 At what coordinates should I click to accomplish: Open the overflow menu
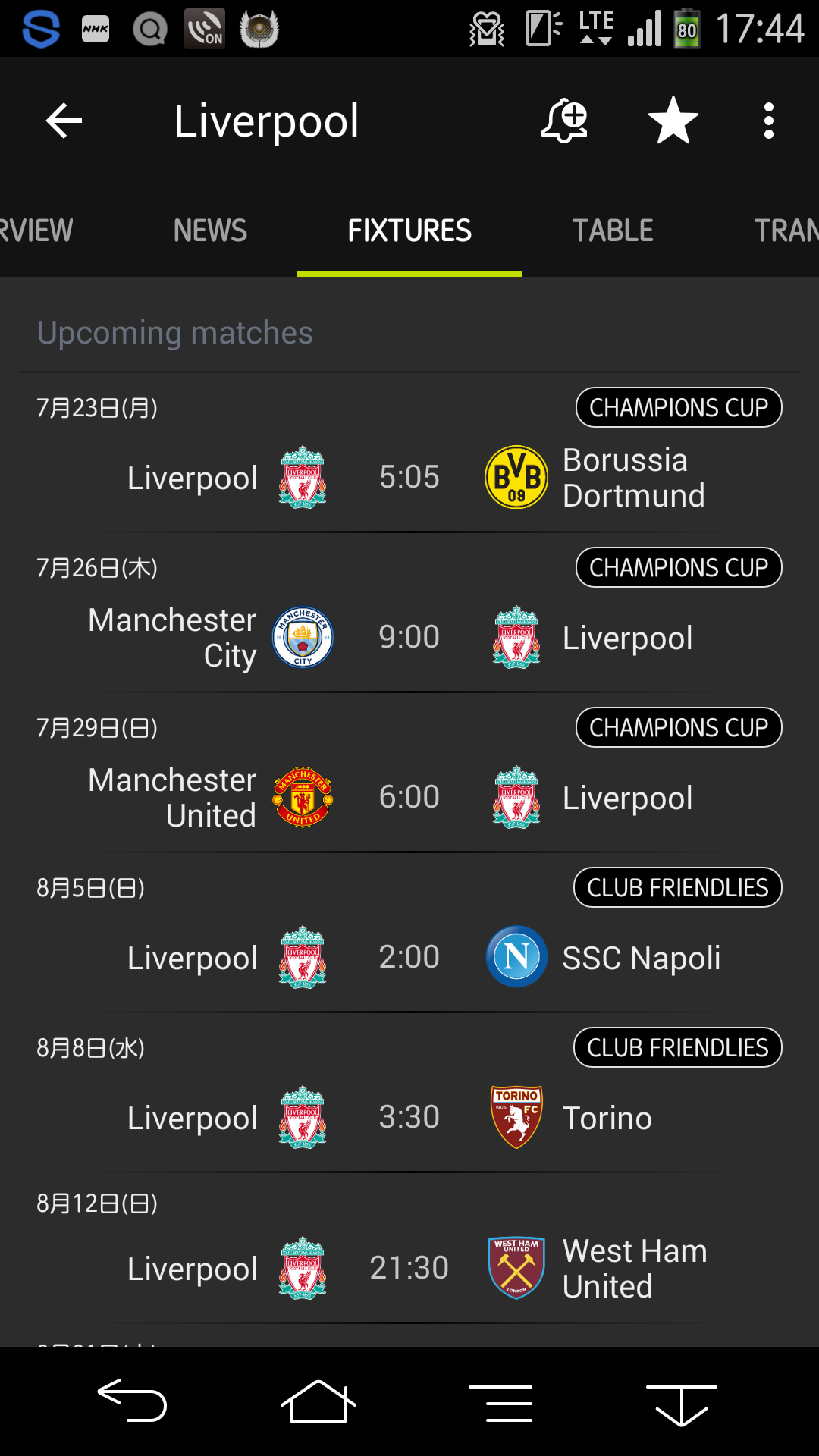click(x=769, y=121)
